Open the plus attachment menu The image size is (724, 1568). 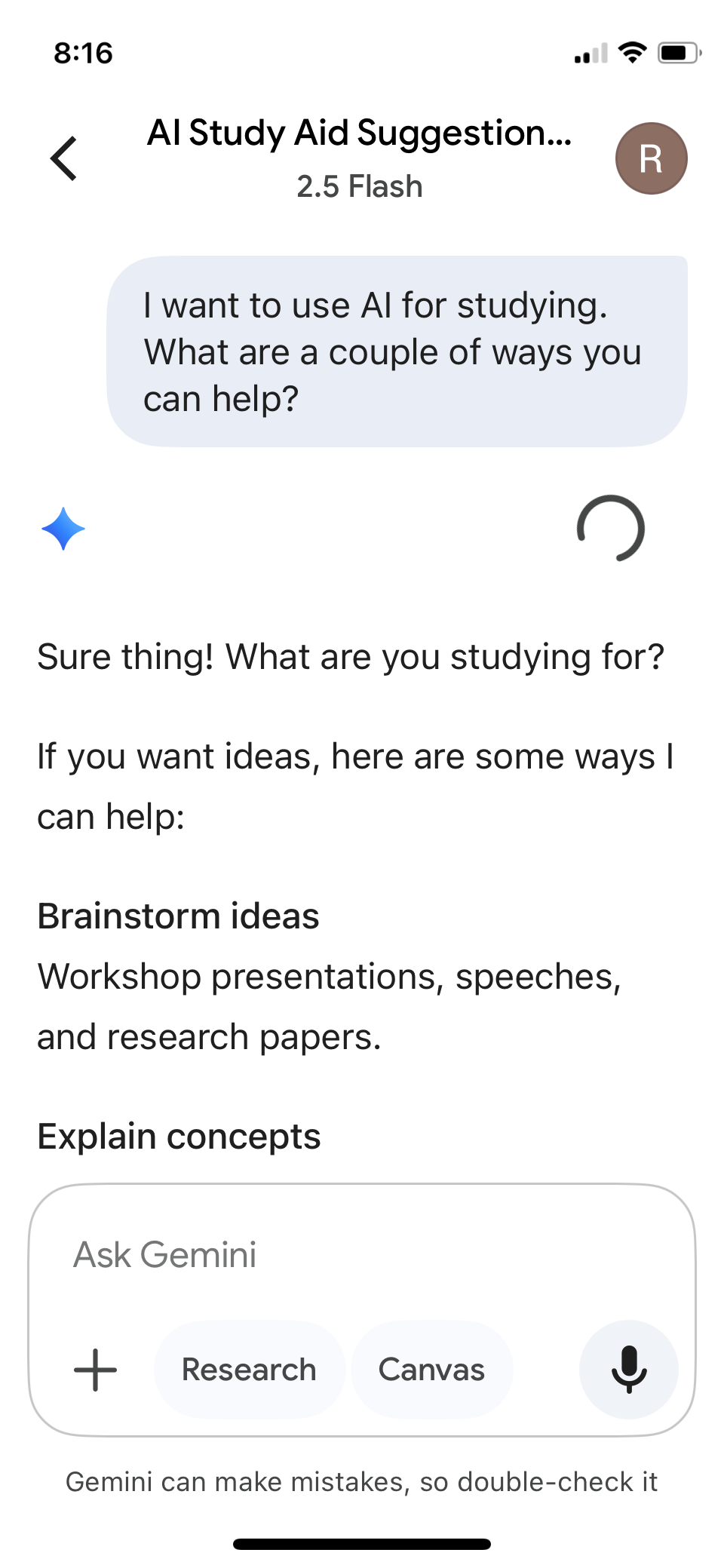[96, 1369]
